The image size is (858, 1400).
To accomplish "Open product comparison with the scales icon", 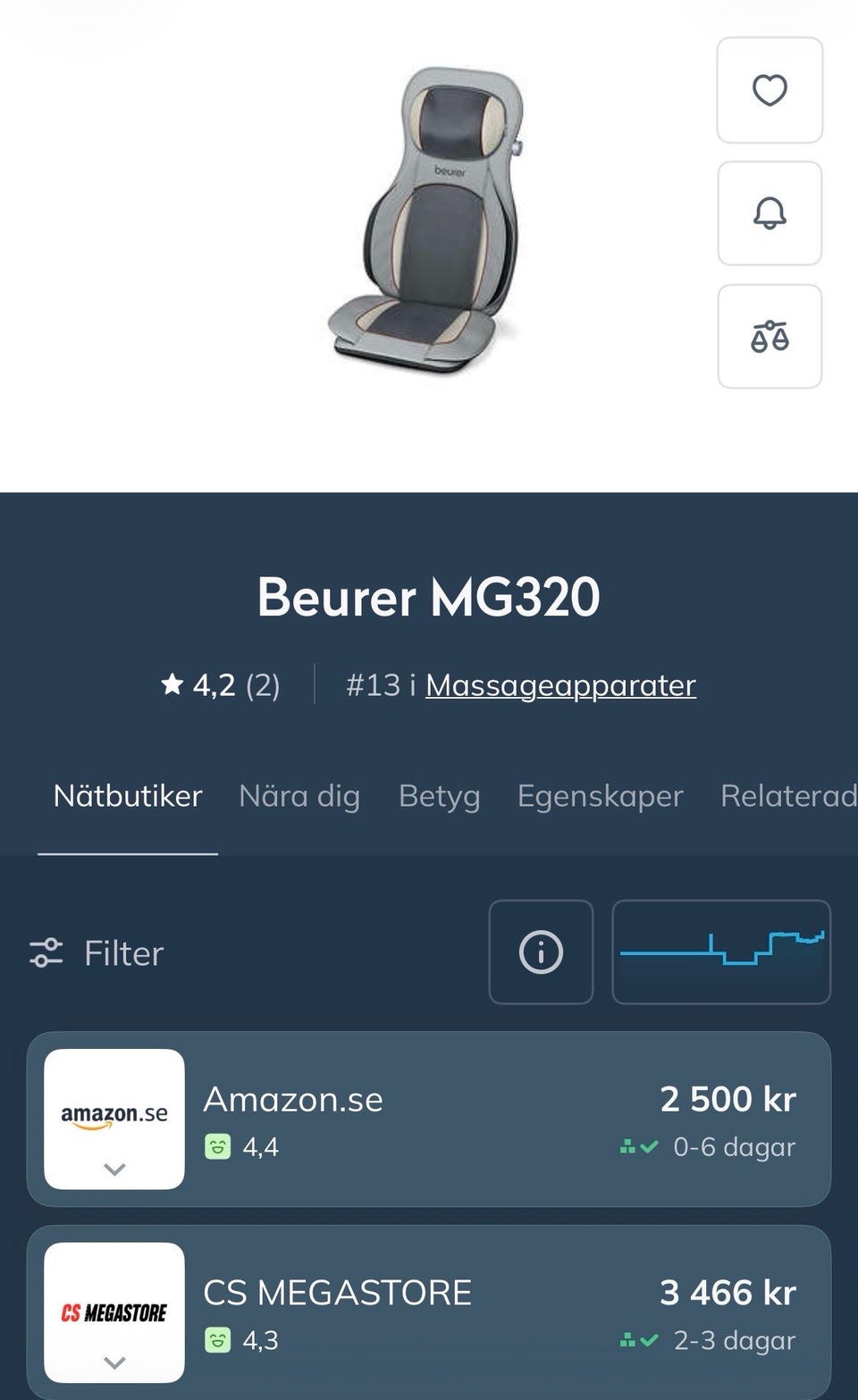I will tap(769, 336).
